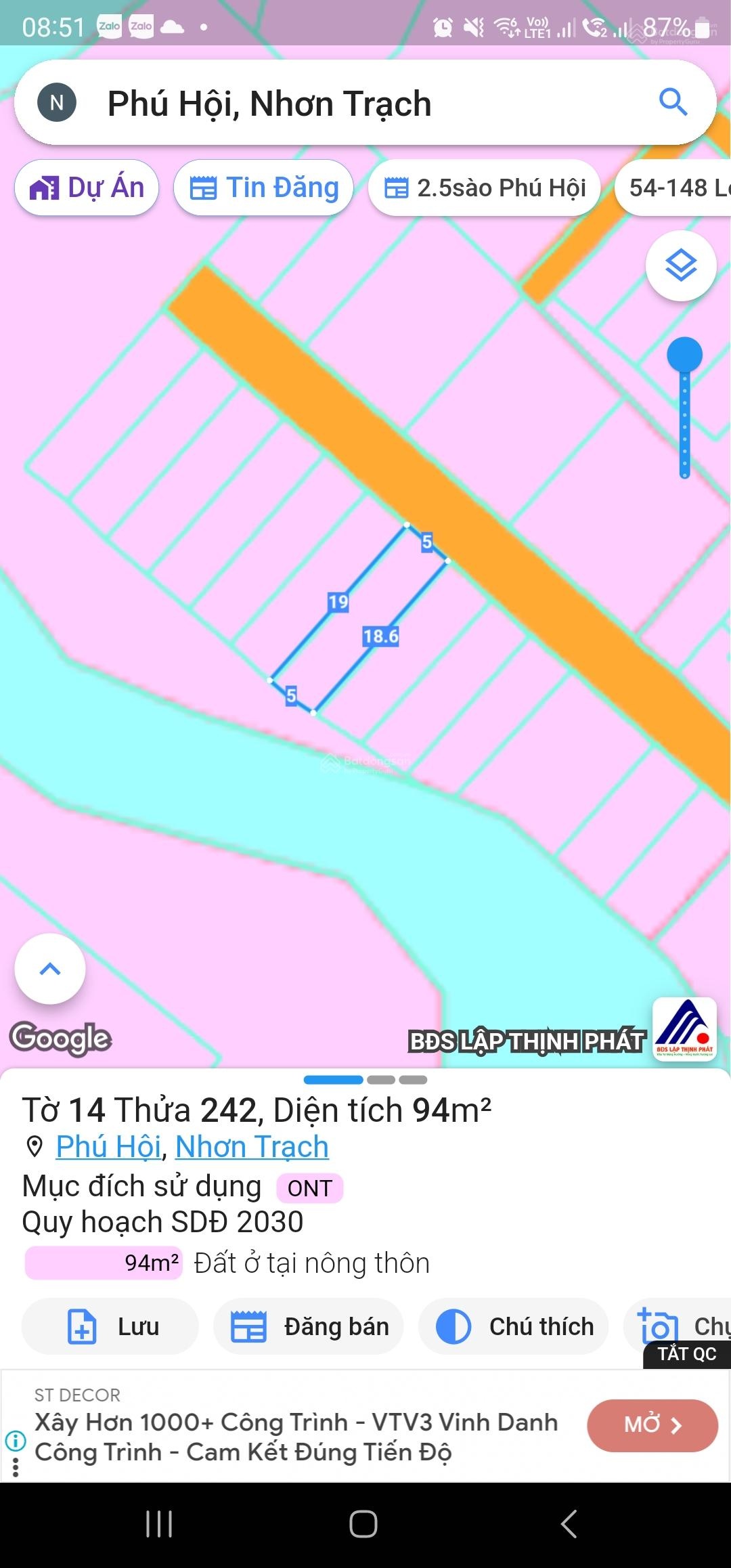Image resolution: width=731 pixels, height=1568 pixels.
Task: Open the recent apps button
Action: pos(159,1524)
